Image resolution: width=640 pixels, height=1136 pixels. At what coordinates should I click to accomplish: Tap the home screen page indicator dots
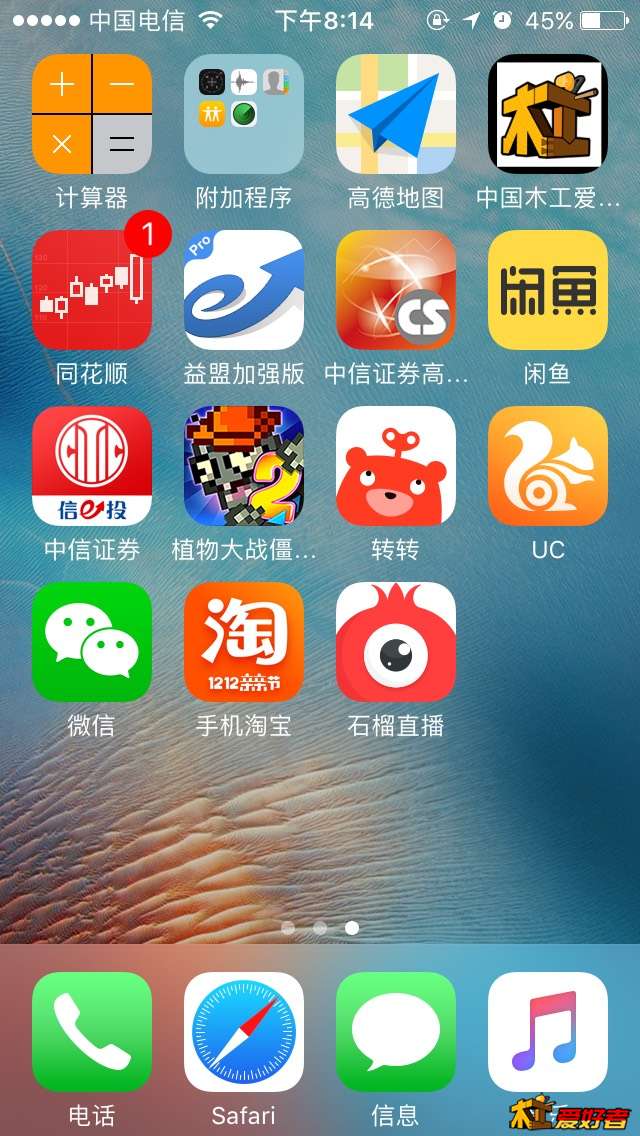click(x=320, y=928)
